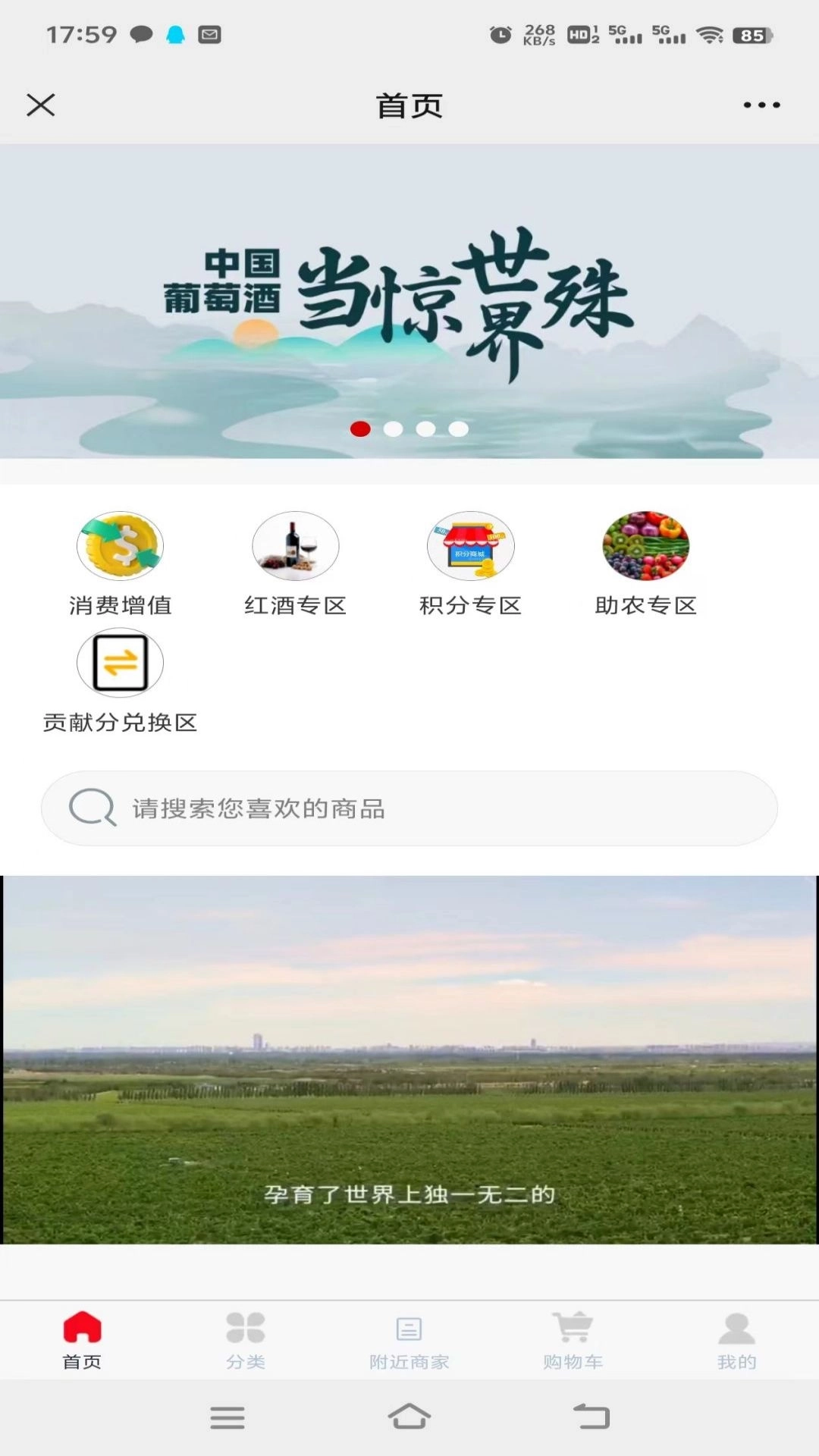The height and width of the screenshot is (1456, 819).
Task: Select the second carousel dot
Action: pyautogui.click(x=394, y=428)
